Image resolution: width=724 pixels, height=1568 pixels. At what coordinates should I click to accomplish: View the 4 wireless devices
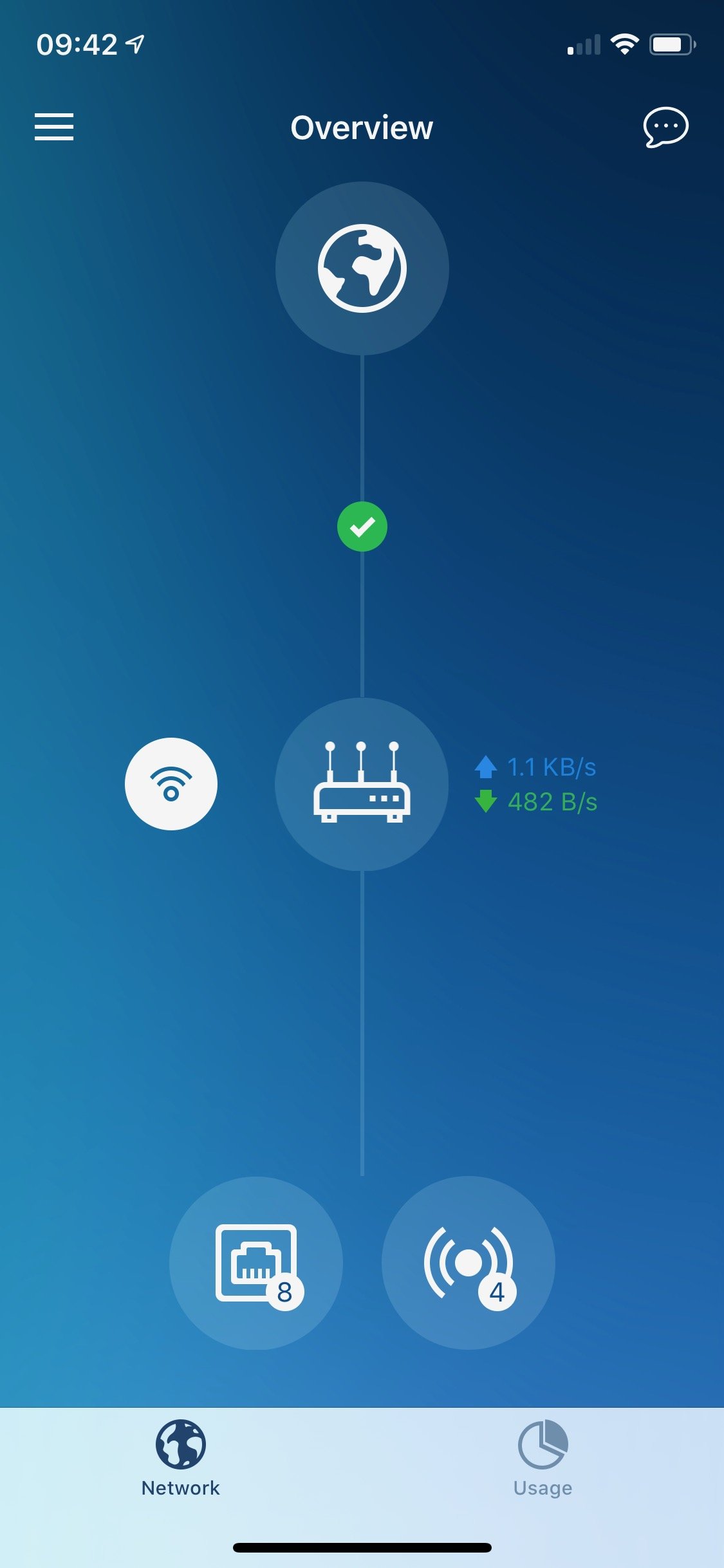(x=469, y=1263)
